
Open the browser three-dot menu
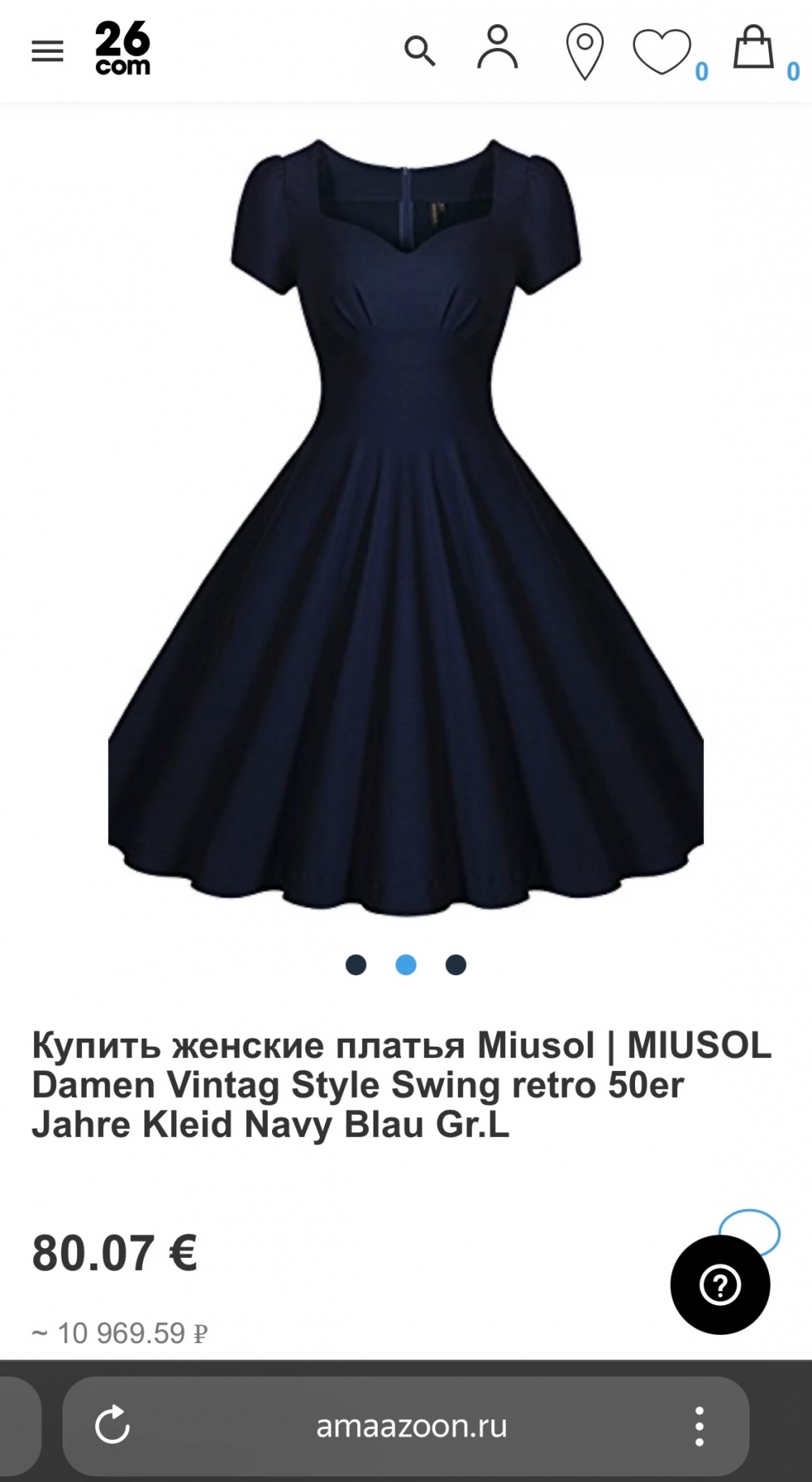pos(699,1426)
